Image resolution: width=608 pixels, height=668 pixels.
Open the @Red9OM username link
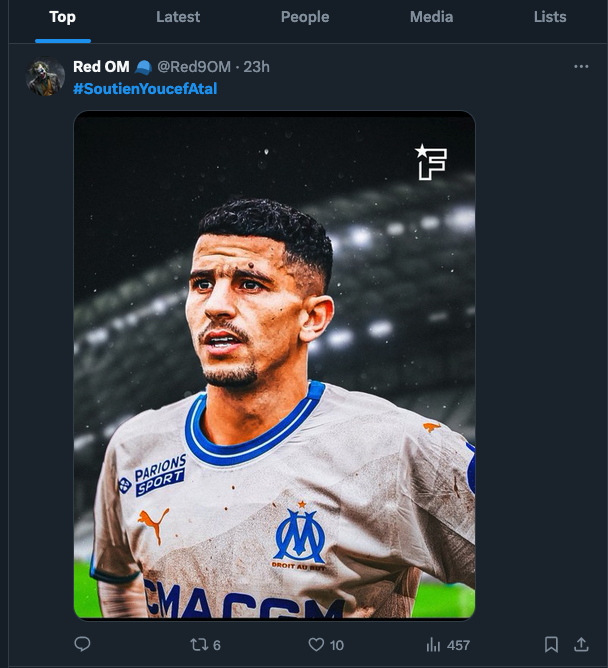point(195,67)
